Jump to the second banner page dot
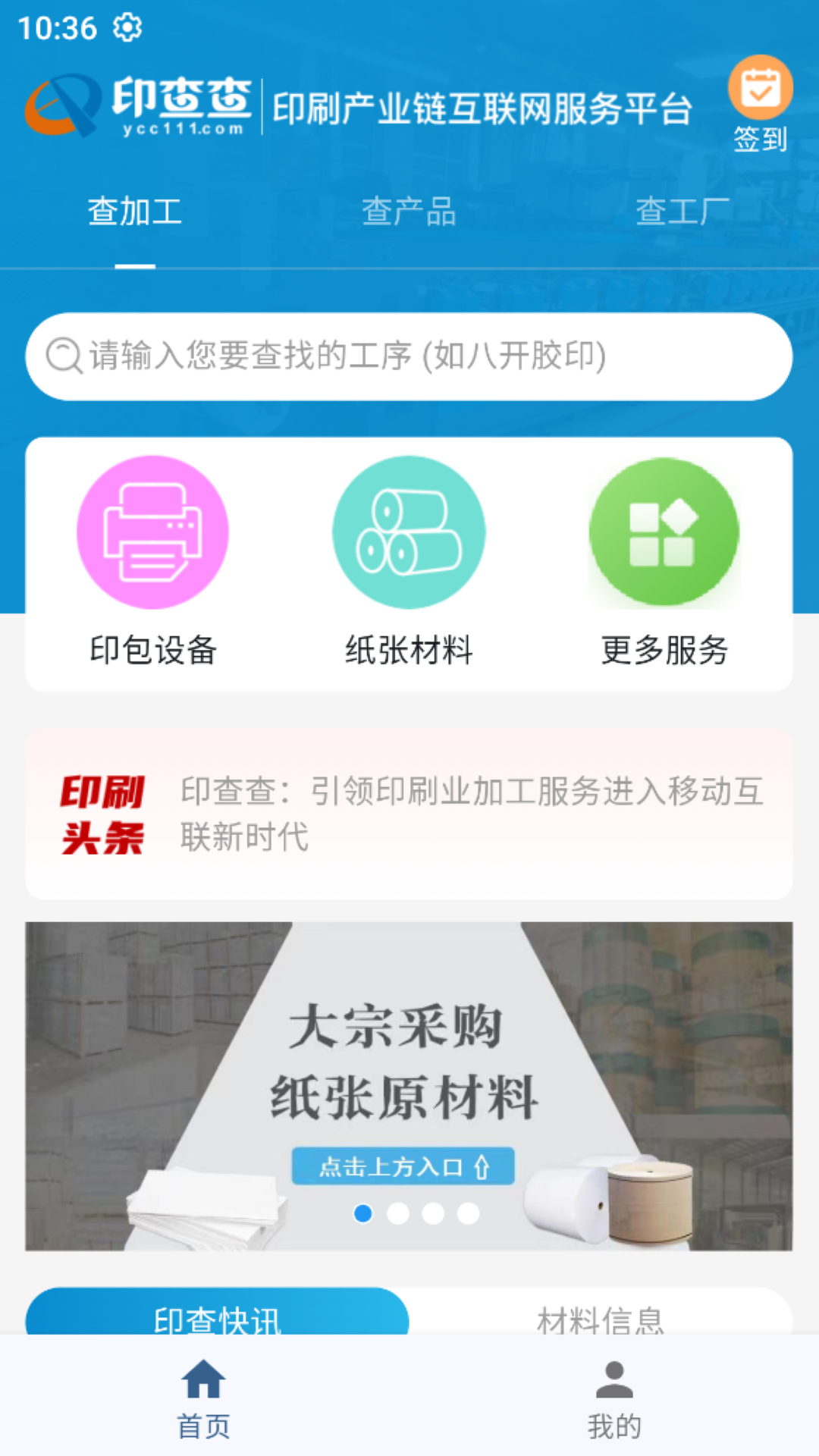 (398, 1213)
